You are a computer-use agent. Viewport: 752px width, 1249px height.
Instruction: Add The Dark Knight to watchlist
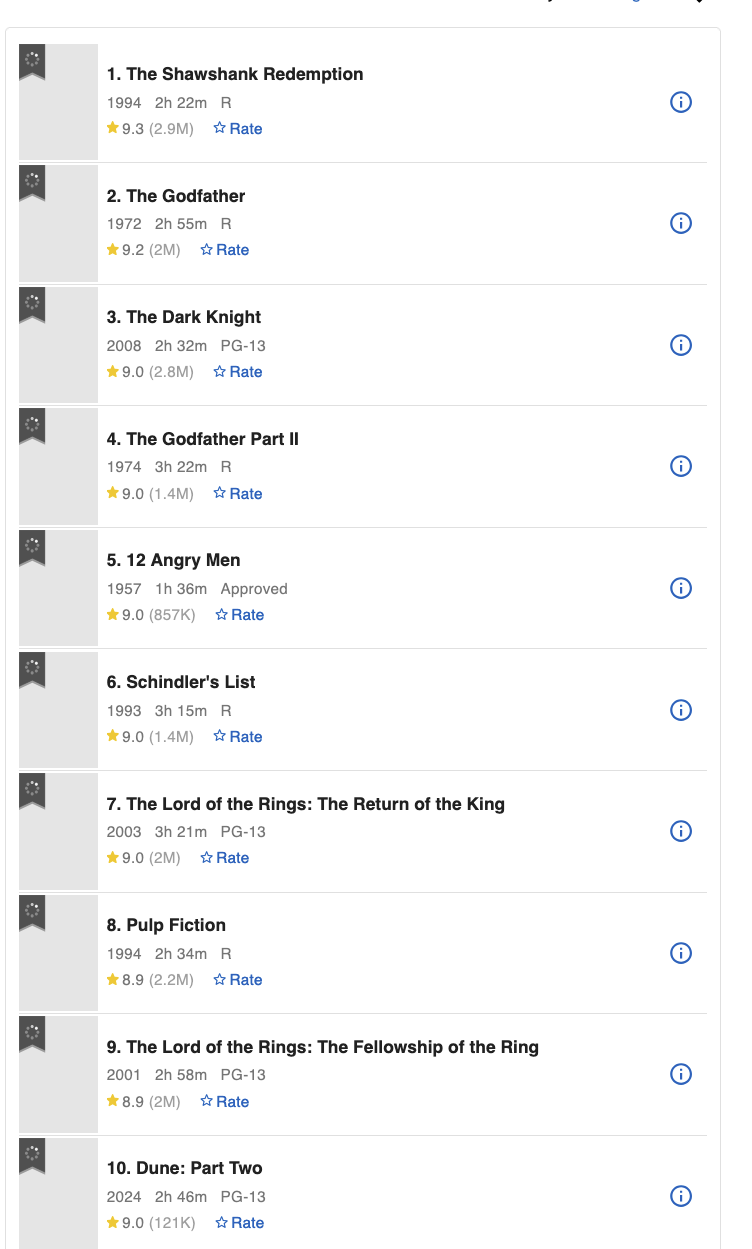pyautogui.click(x=32, y=304)
